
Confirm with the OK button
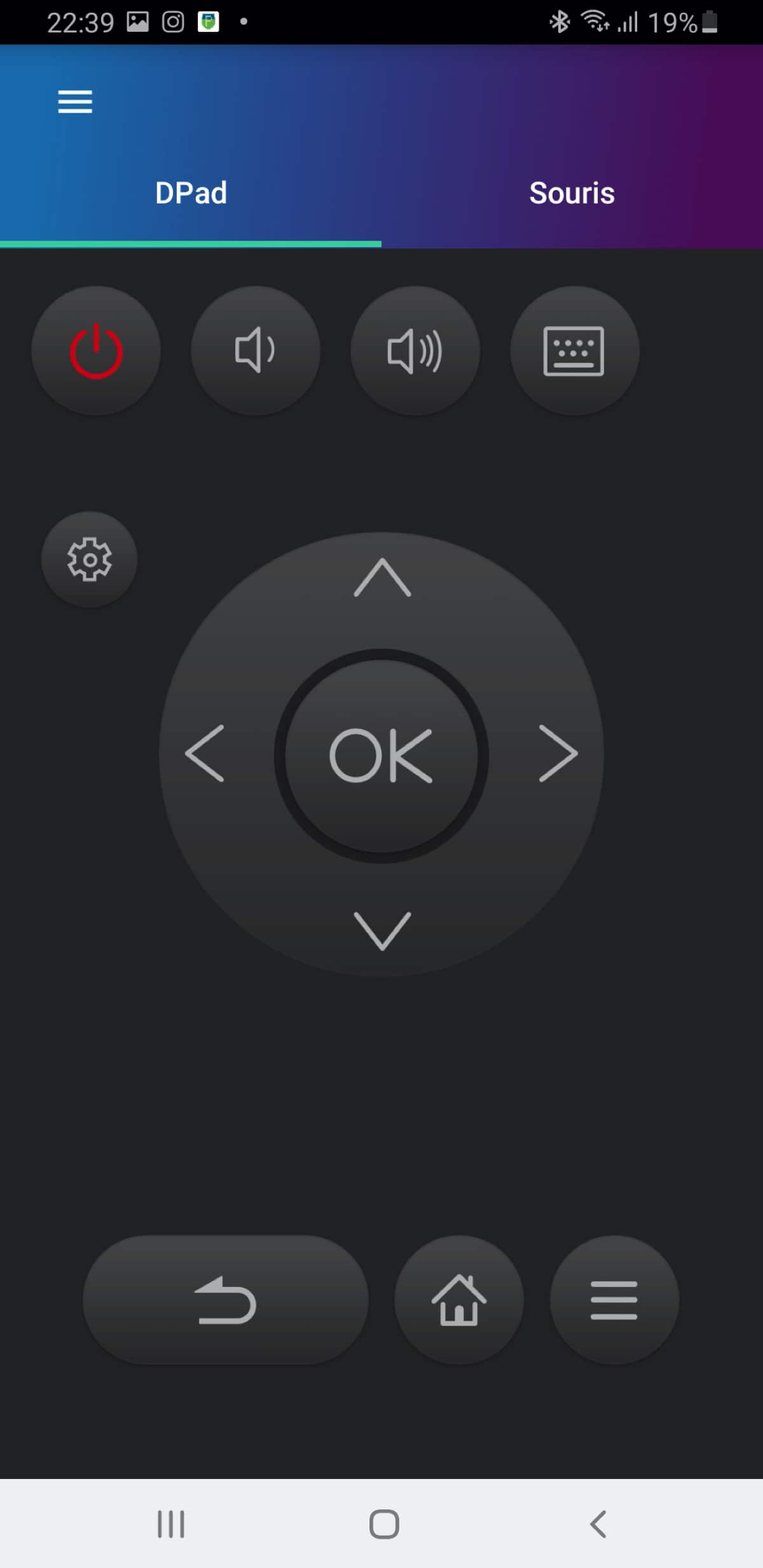tap(381, 756)
